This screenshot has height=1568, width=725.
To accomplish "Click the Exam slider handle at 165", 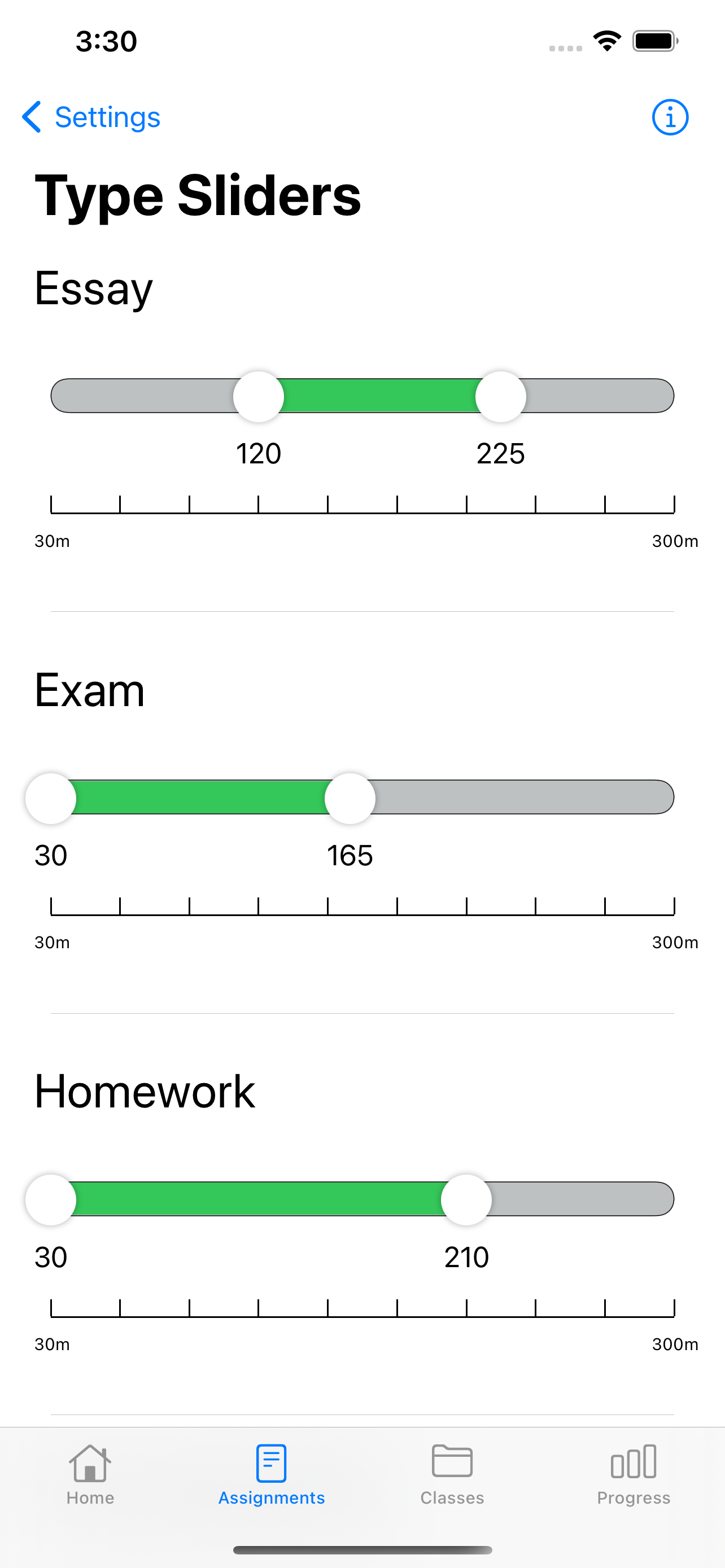I will click(350, 798).
